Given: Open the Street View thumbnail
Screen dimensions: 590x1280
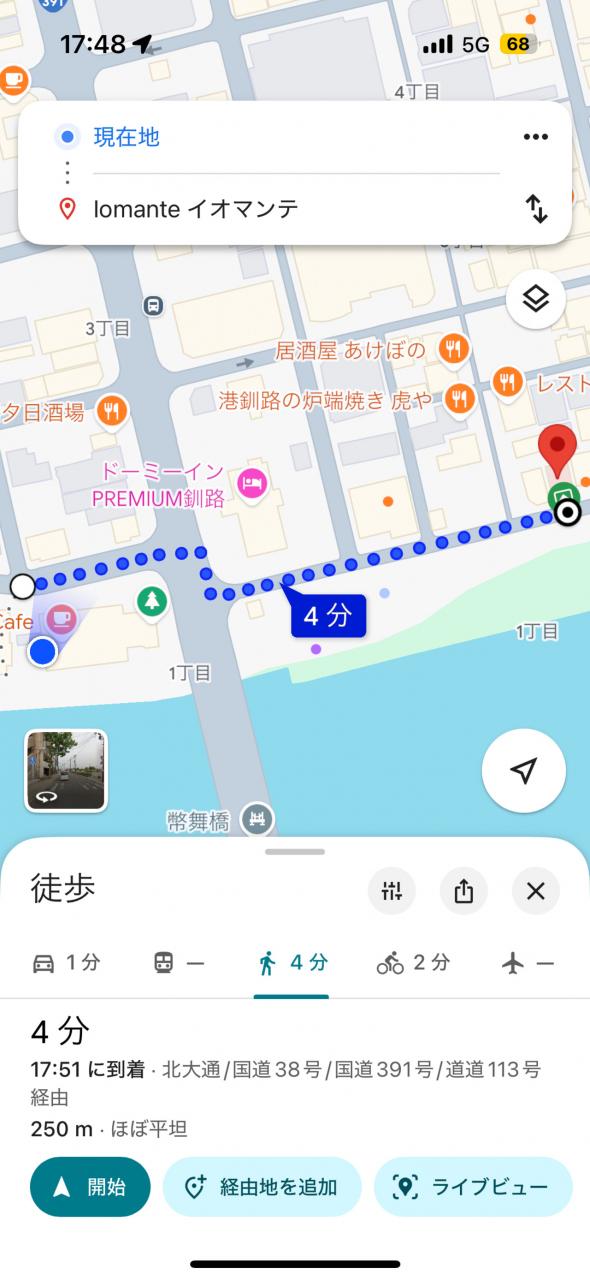Looking at the screenshot, I should (x=66, y=770).
